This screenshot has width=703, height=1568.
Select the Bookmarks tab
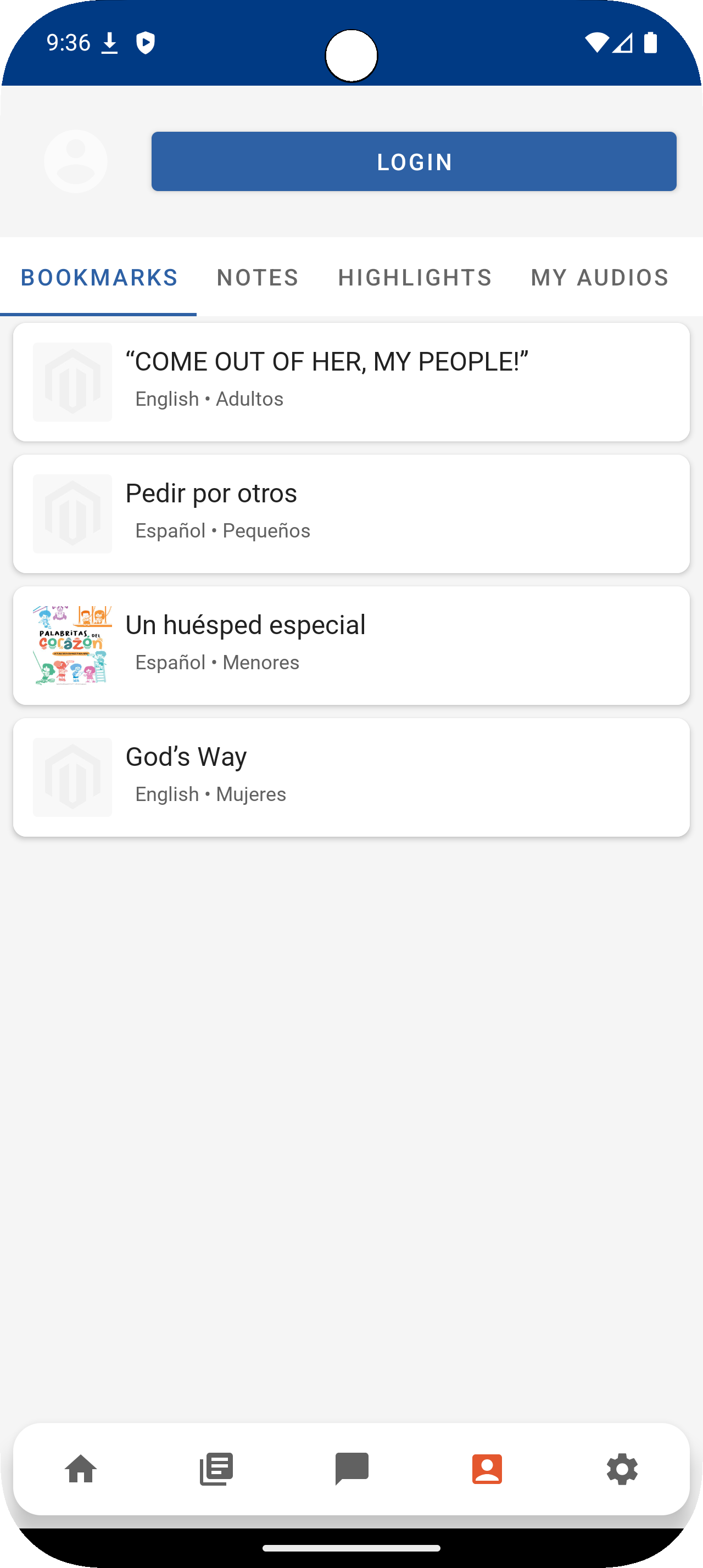99,278
